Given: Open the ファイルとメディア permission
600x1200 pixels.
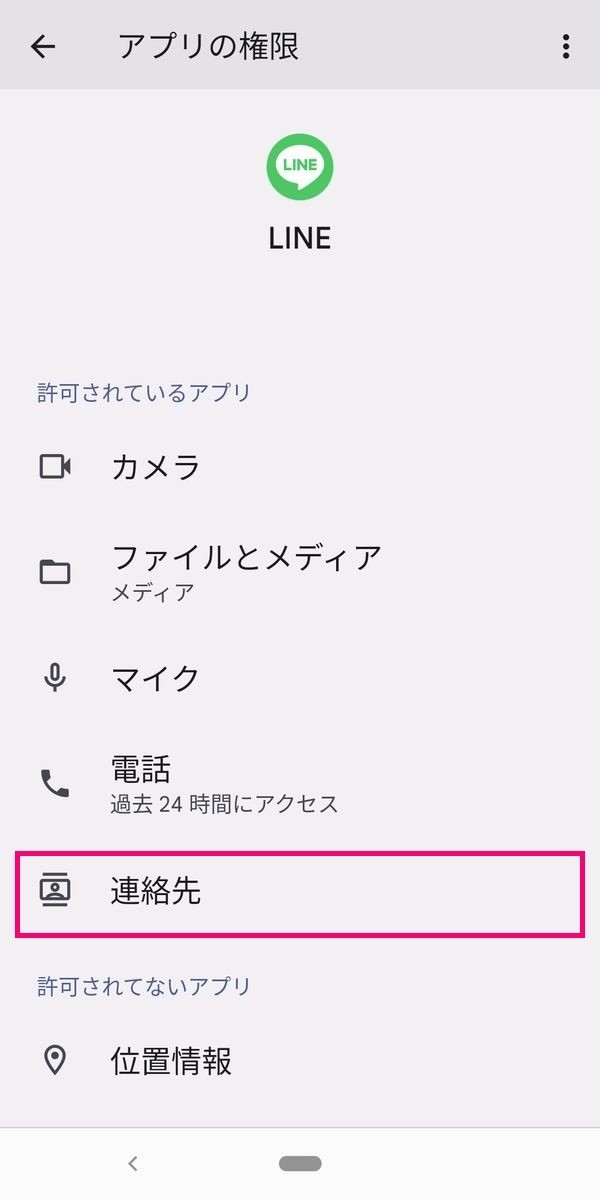Looking at the screenshot, I should point(300,572).
